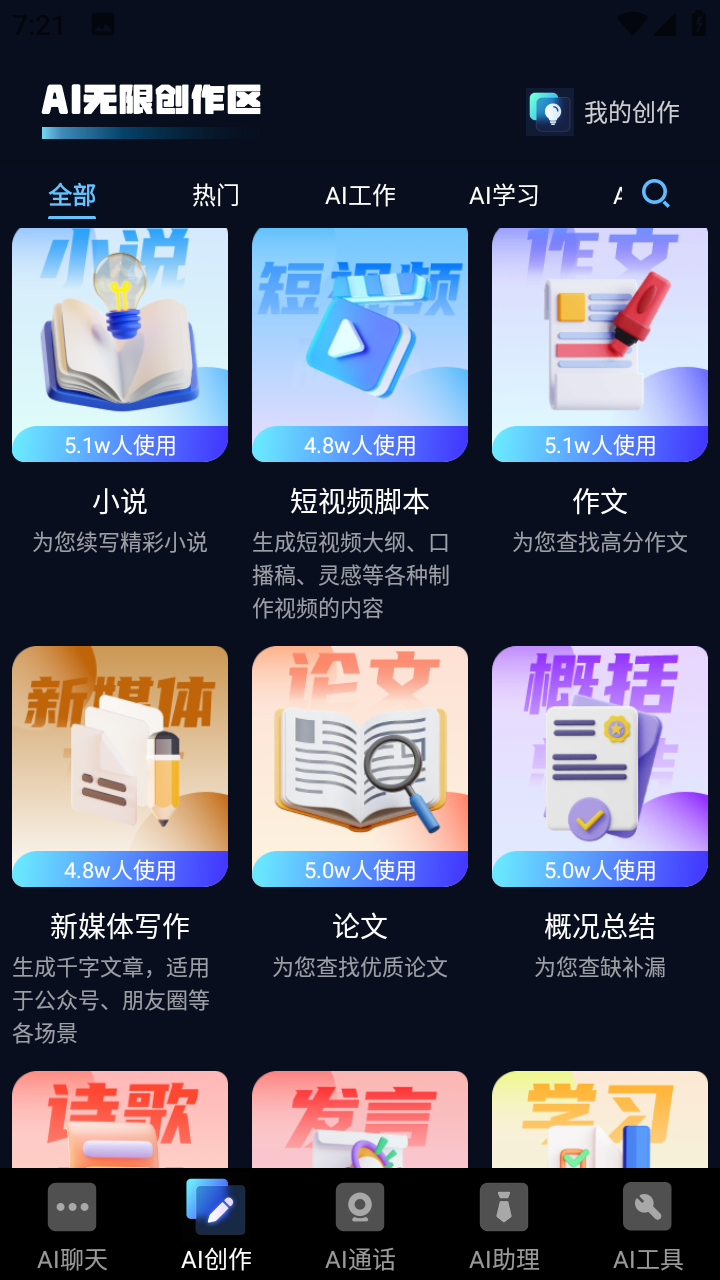Switch to the AI工具 tab
Screen dimensions: 720x1280
point(648,1225)
